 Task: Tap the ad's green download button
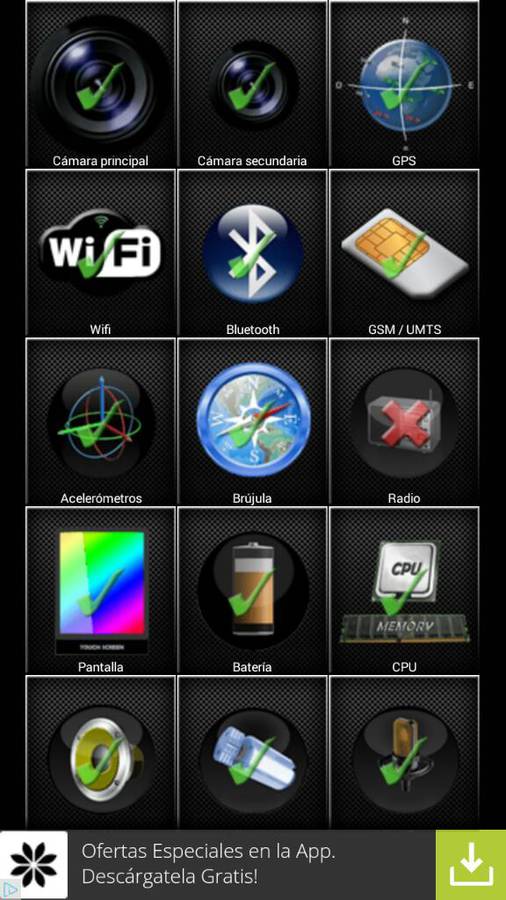pos(471,865)
